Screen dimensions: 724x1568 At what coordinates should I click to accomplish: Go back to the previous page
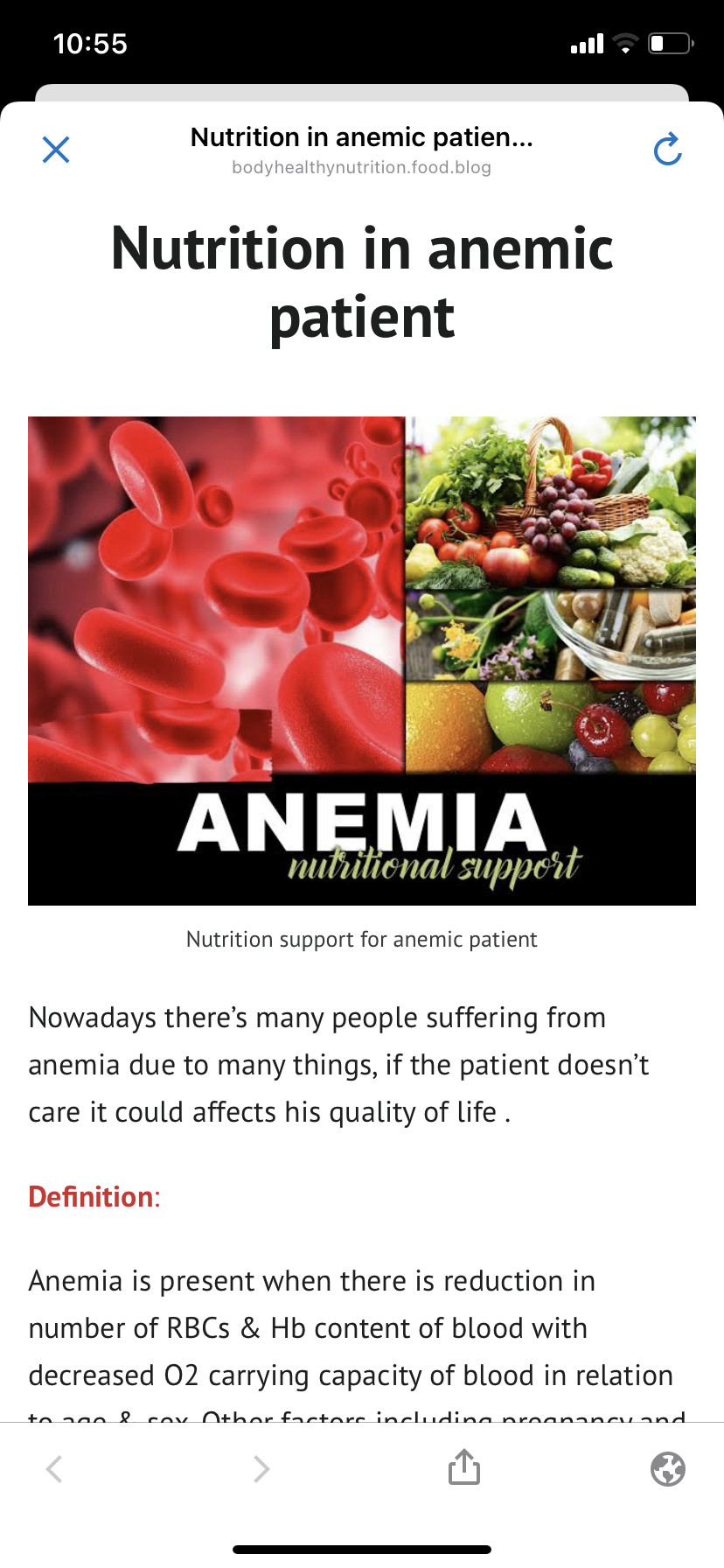point(54,1468)
